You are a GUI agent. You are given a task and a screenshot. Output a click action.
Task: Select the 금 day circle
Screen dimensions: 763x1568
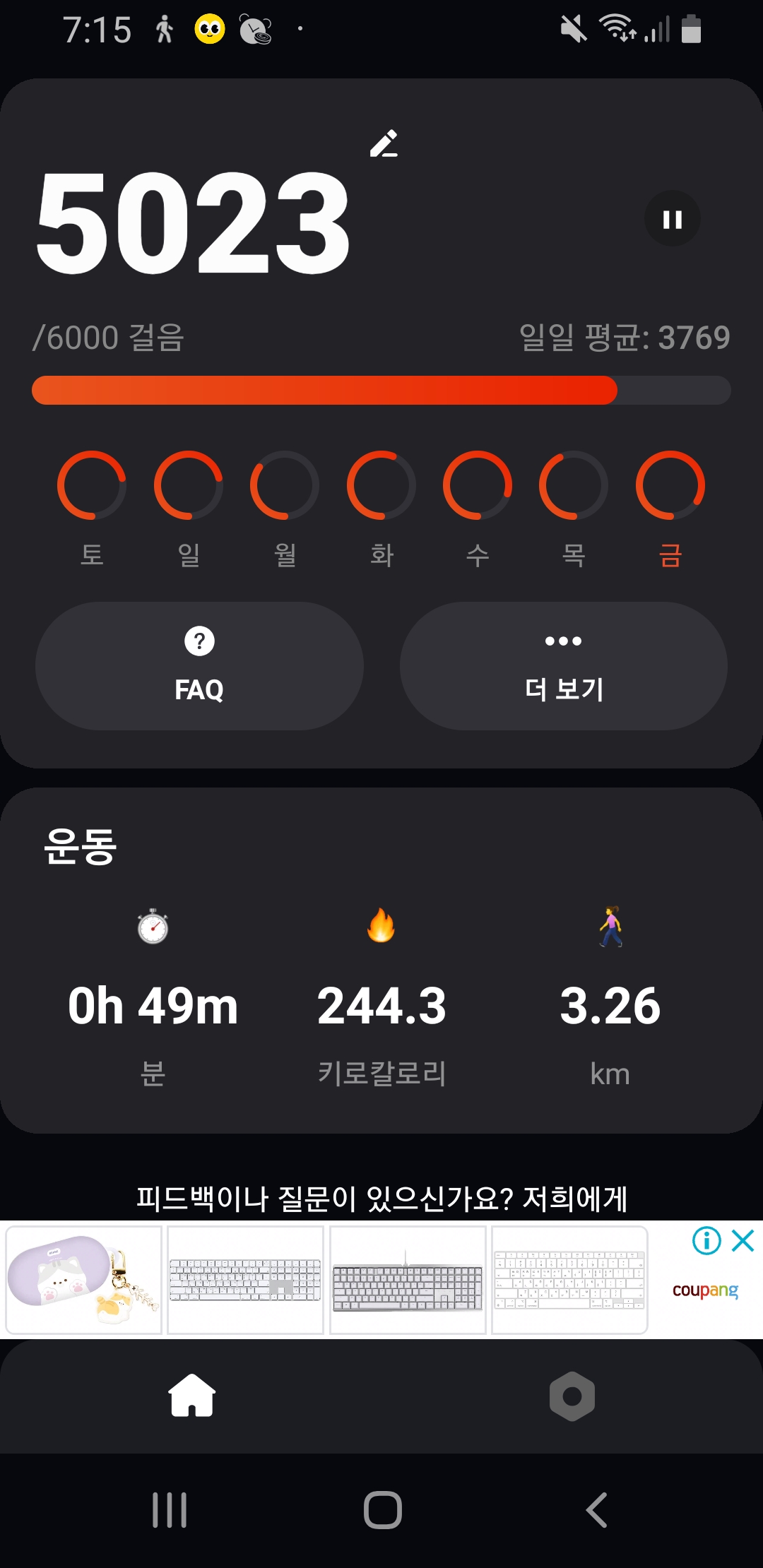670,485
